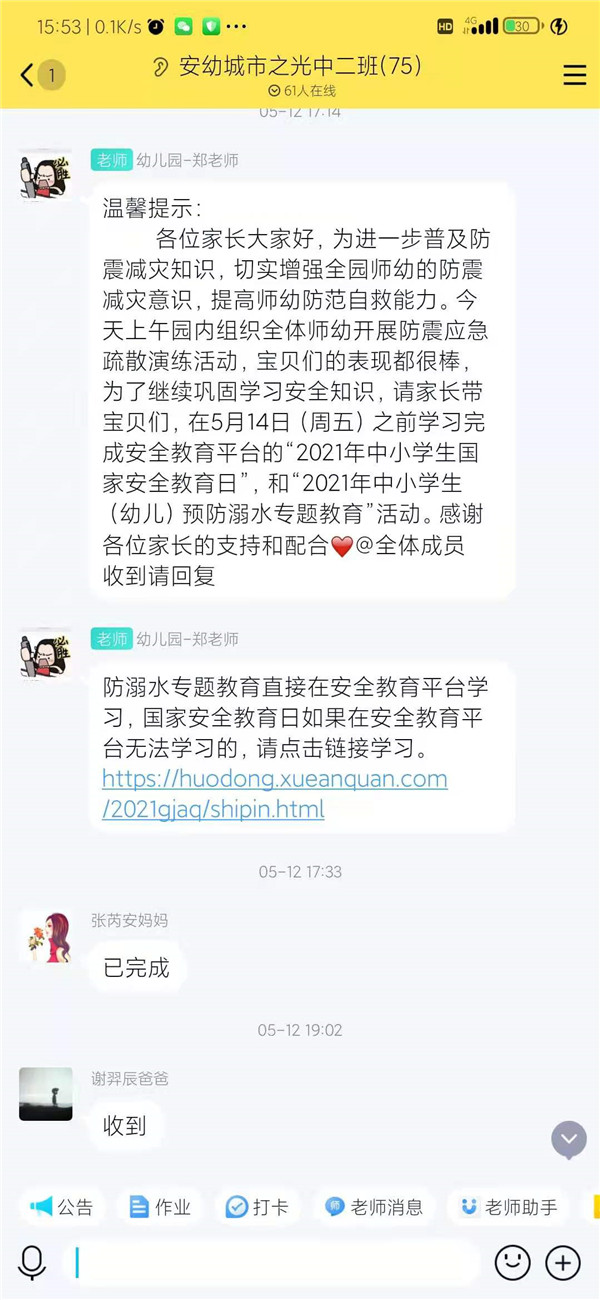
Task: Open the group menu icon
Action: [574, 75]
